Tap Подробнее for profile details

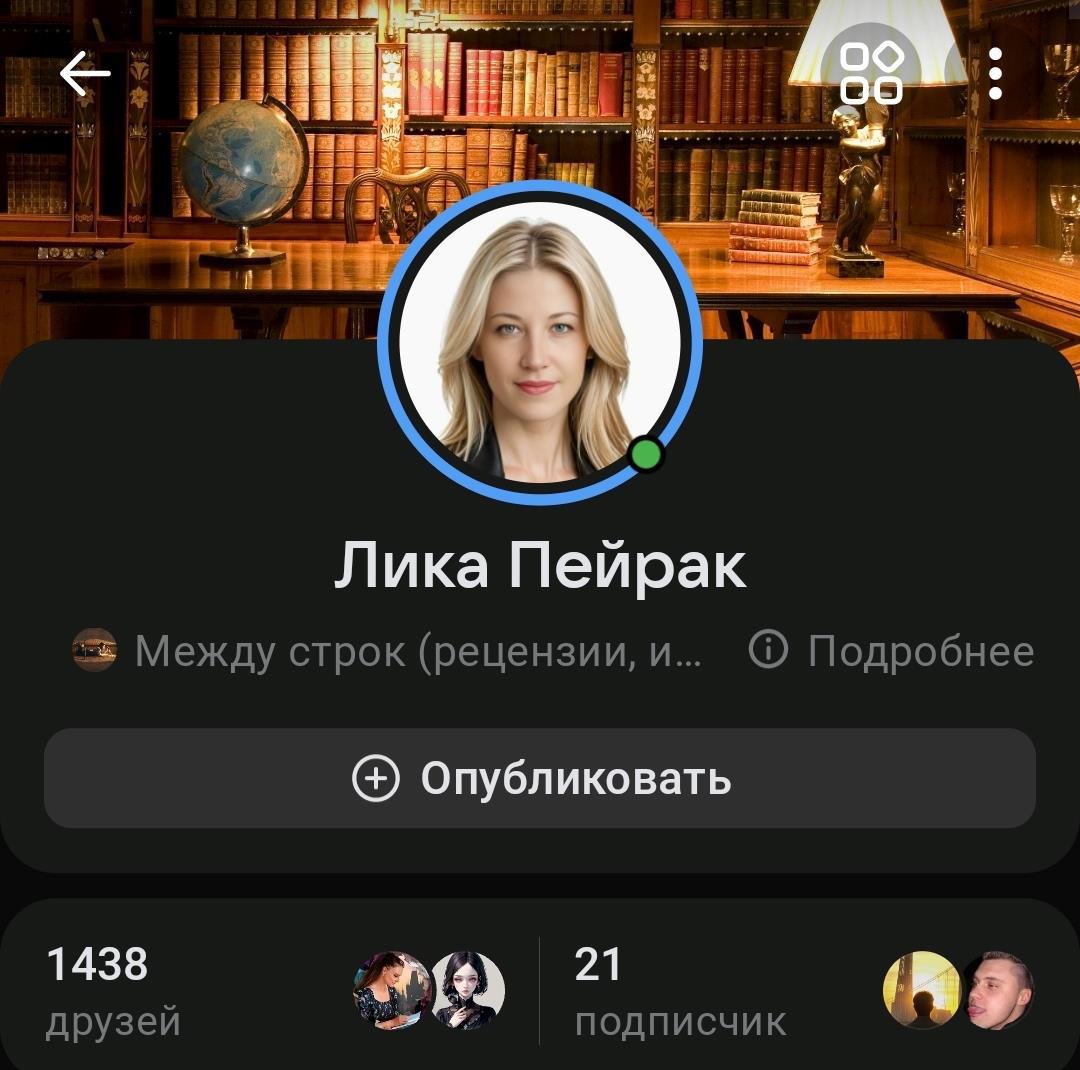892,652
